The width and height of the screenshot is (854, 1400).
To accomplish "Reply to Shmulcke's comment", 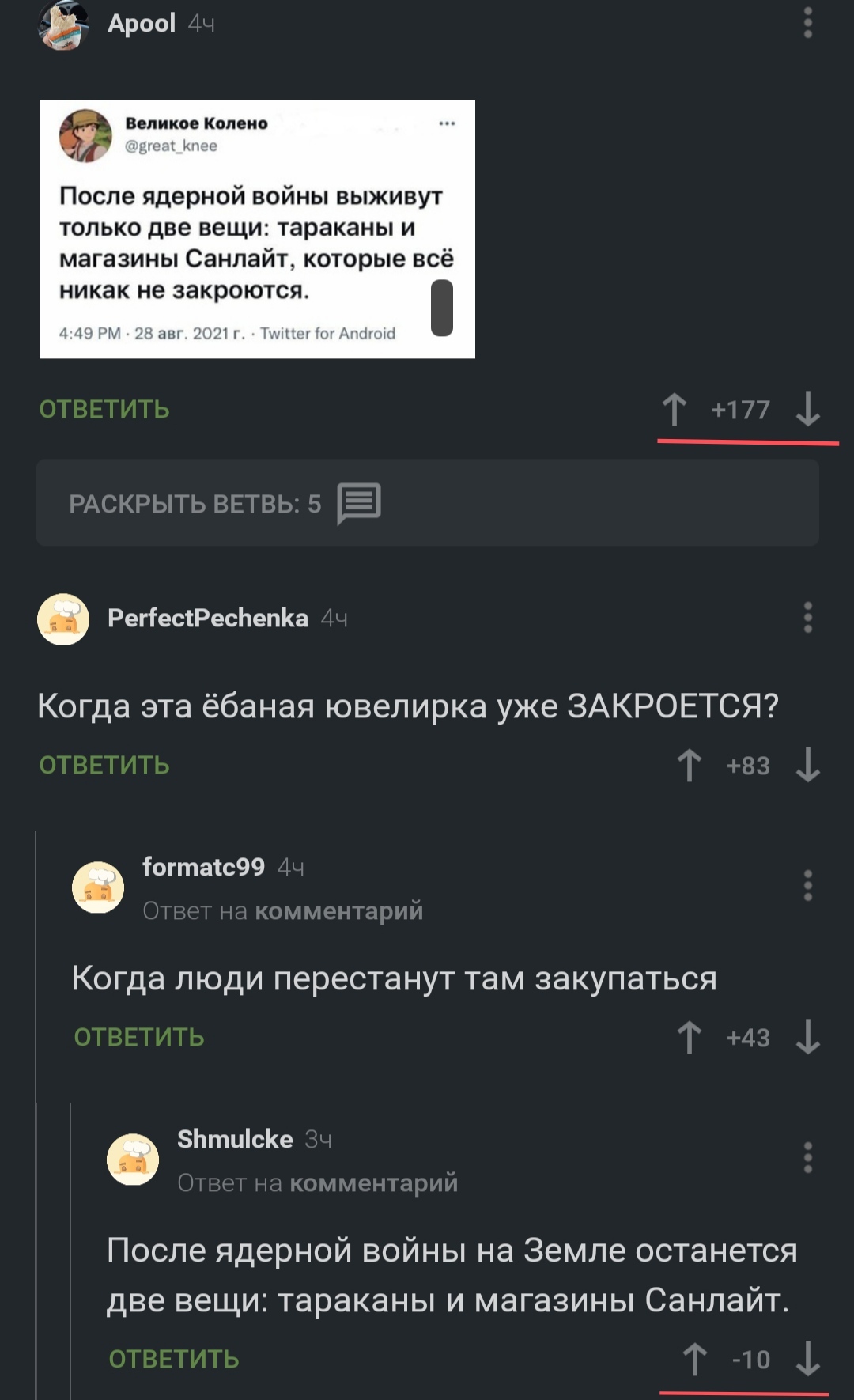I will [174, 1359].
